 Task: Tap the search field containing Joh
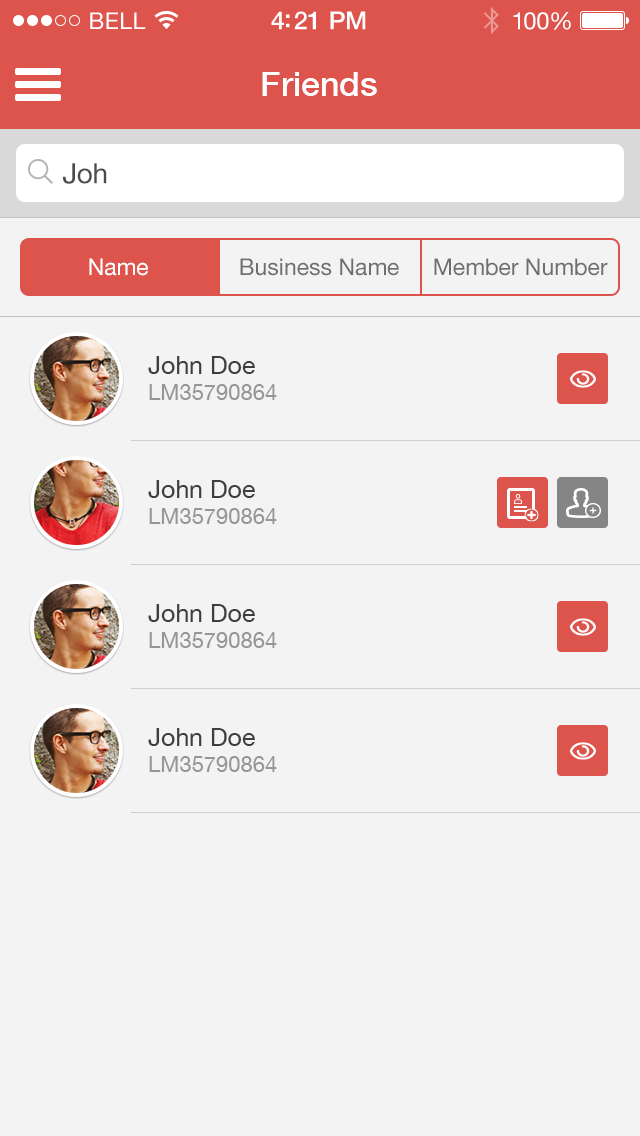click(x=320, y=173)
